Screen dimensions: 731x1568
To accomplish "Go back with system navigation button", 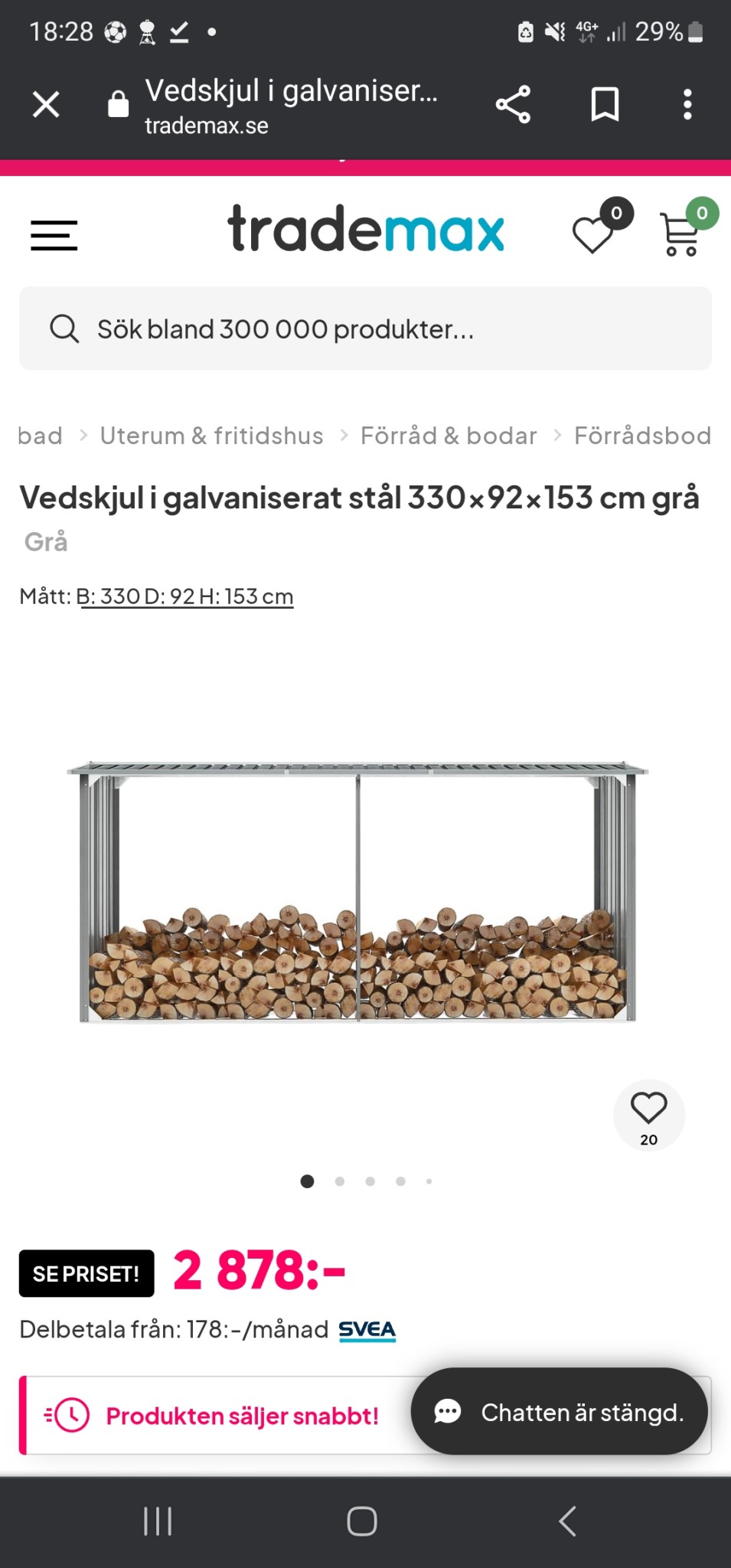I will tap(567, 1521).
